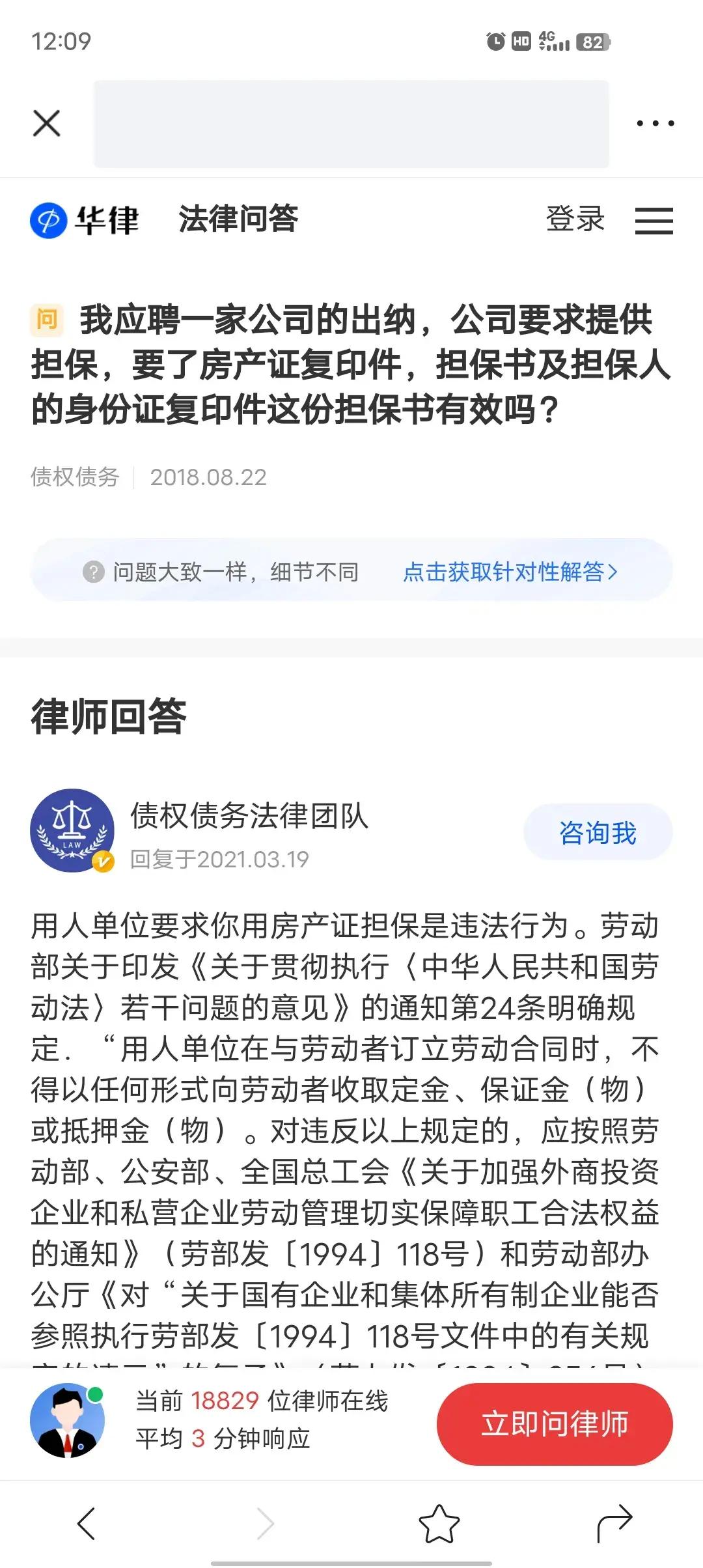This screenshot has height=1568, width=703.
Task: Tap the address bar field
Action: [351, 124]
